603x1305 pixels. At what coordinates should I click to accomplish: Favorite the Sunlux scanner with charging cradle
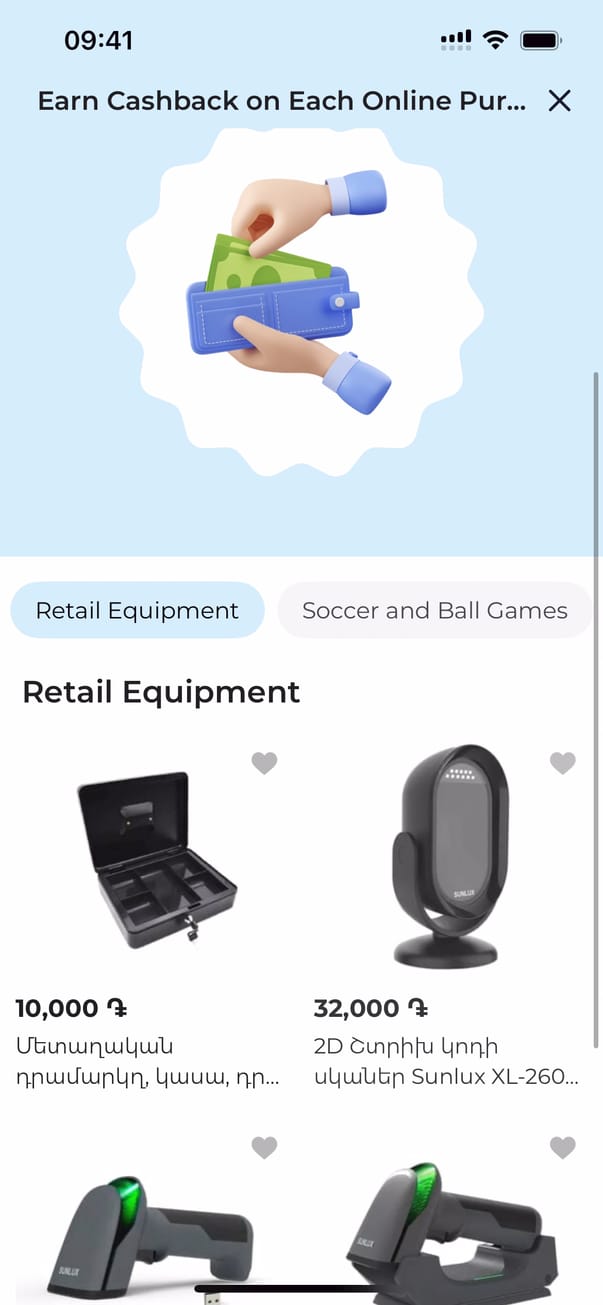click(x=563, y=1147)
